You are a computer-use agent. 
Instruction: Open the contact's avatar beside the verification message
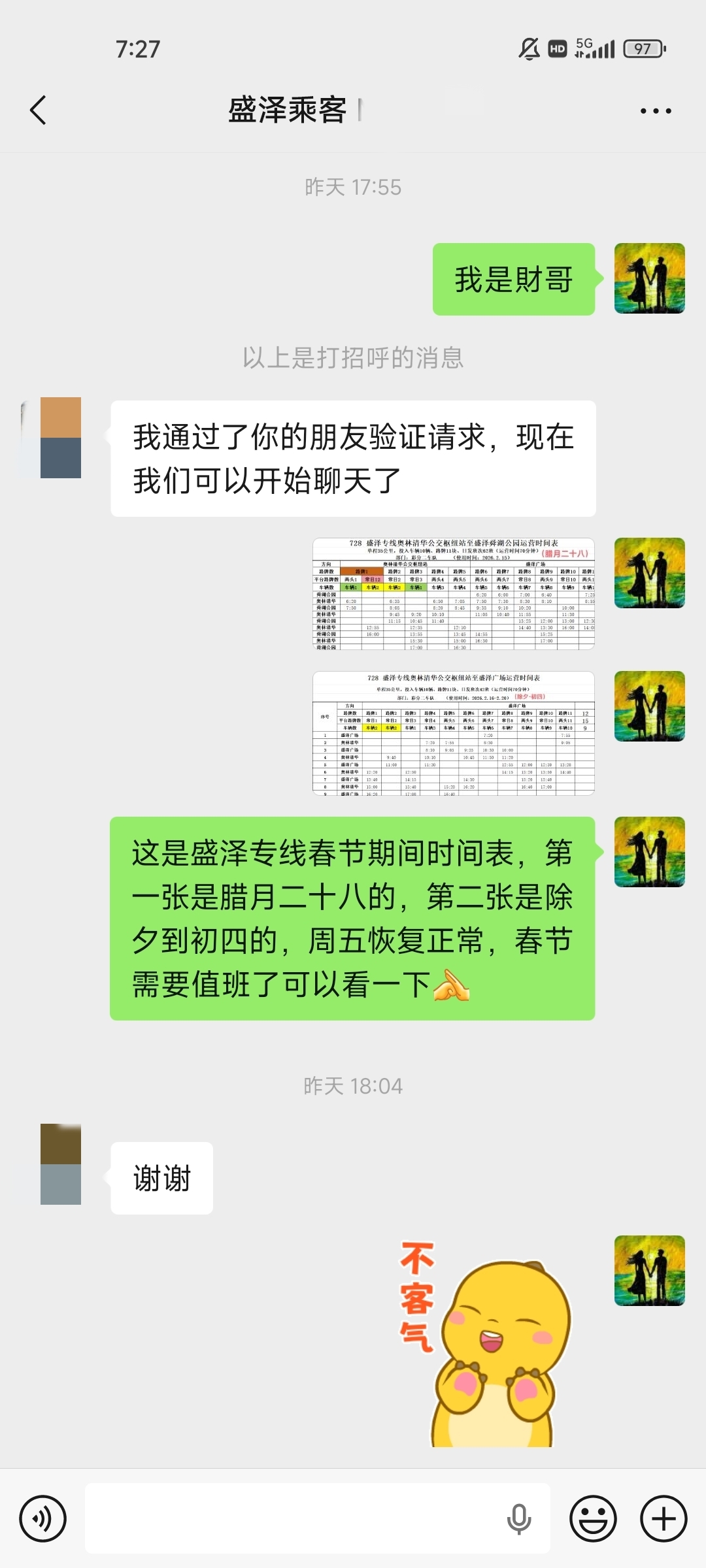[61, 438]
